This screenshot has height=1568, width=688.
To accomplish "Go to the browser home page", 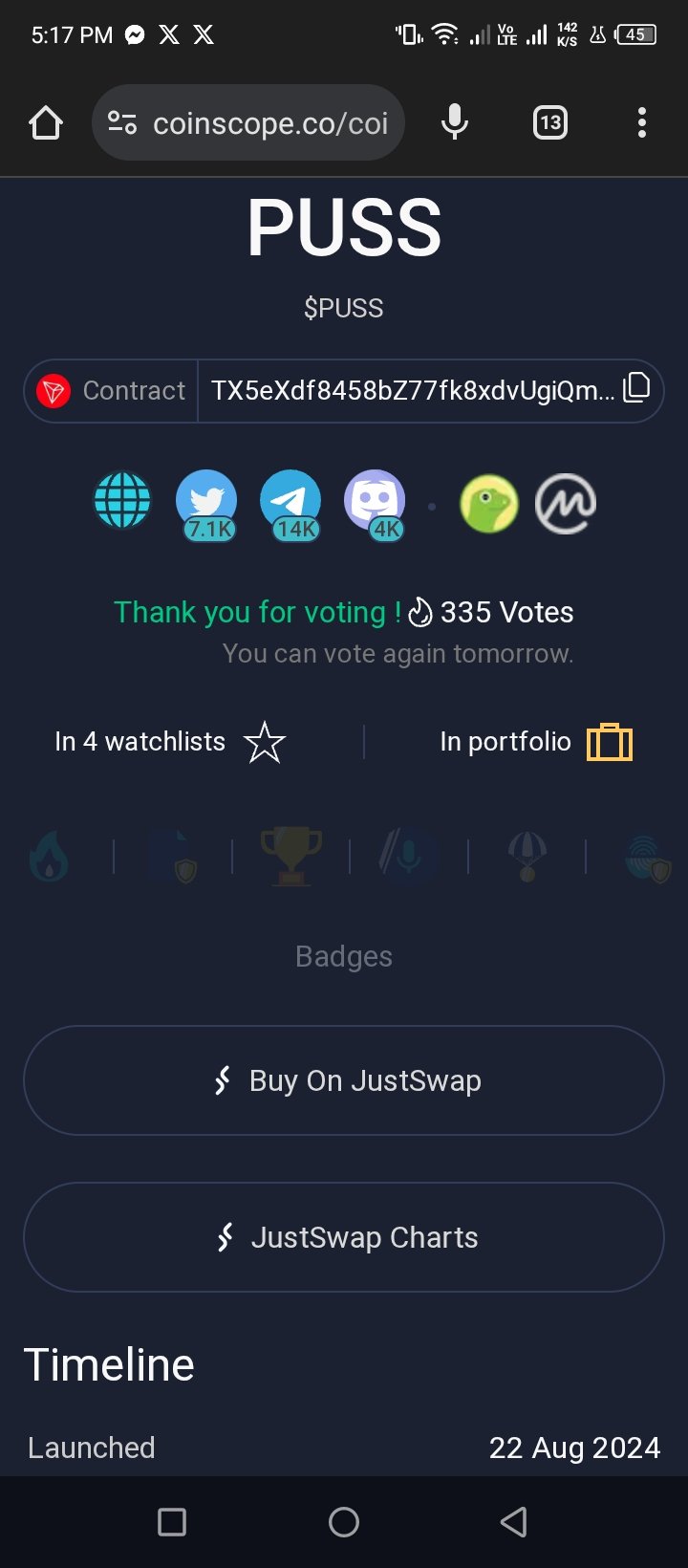I will click(46, 122).
